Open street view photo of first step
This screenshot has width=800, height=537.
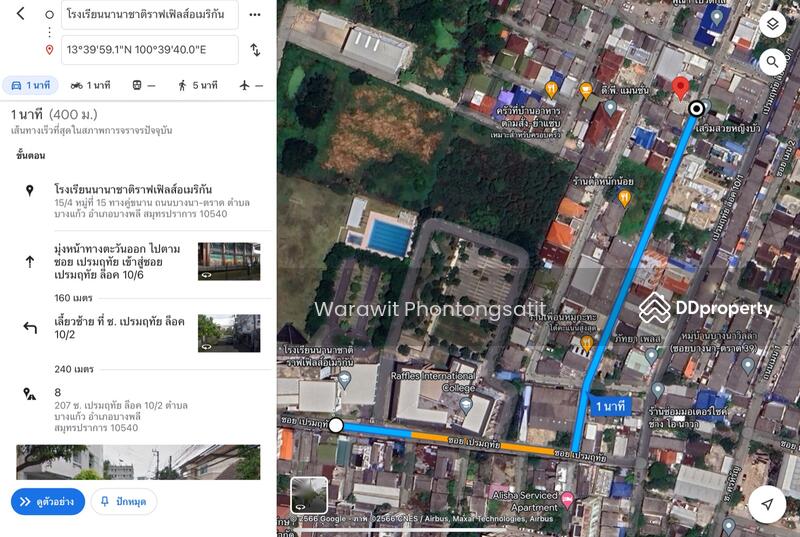pos(229,261)
